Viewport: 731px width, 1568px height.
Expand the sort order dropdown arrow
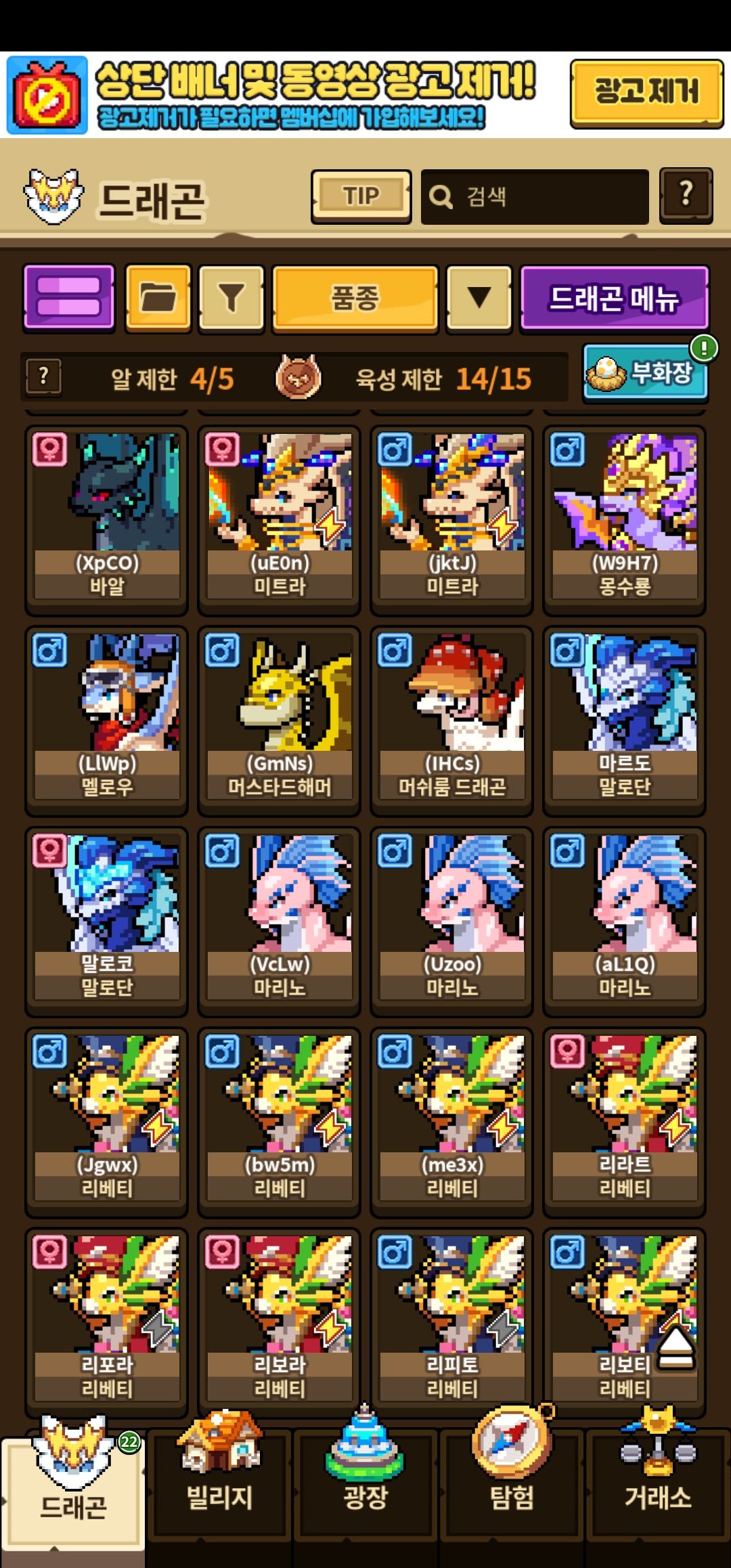[x=479, y=298]
